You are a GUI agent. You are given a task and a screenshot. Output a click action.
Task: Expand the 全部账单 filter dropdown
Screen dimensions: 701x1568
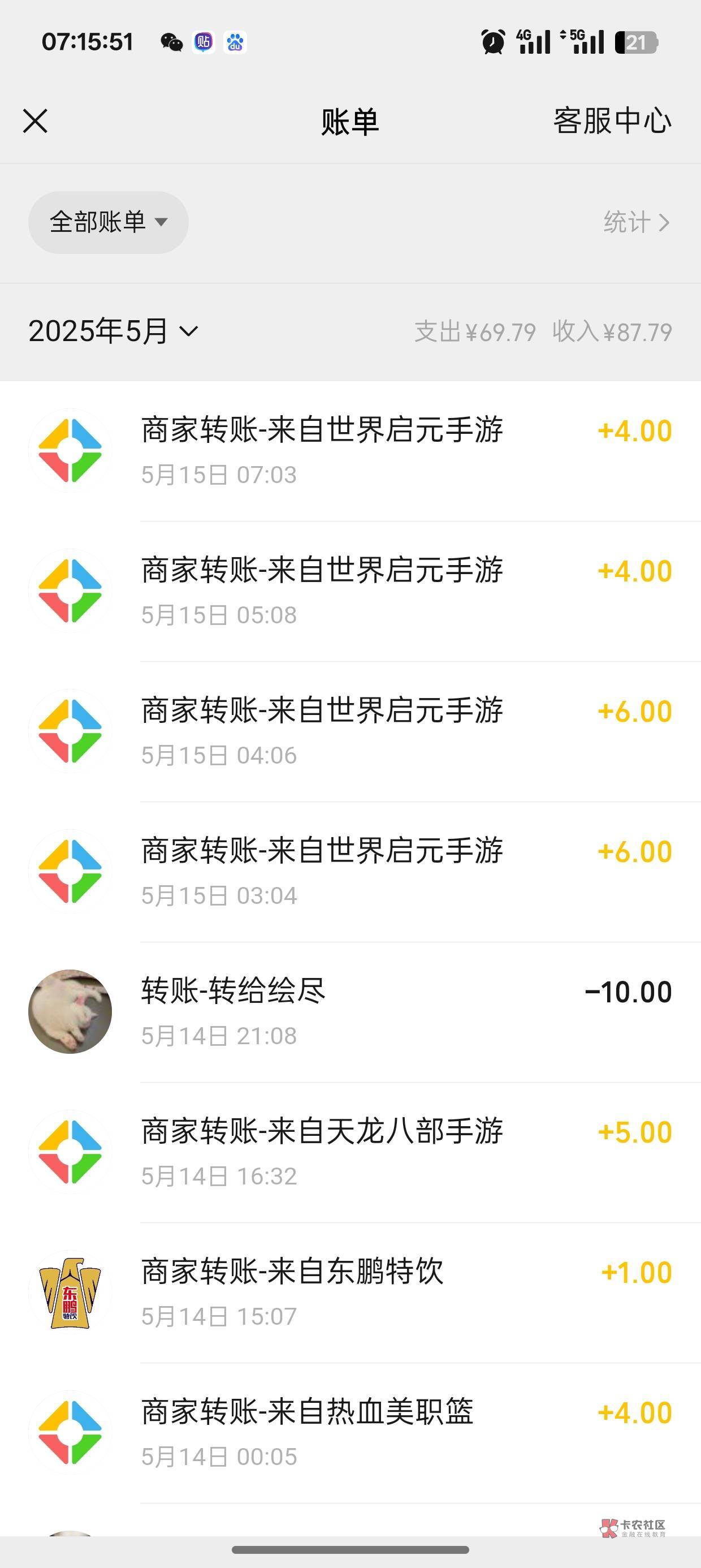click(109, 222)
